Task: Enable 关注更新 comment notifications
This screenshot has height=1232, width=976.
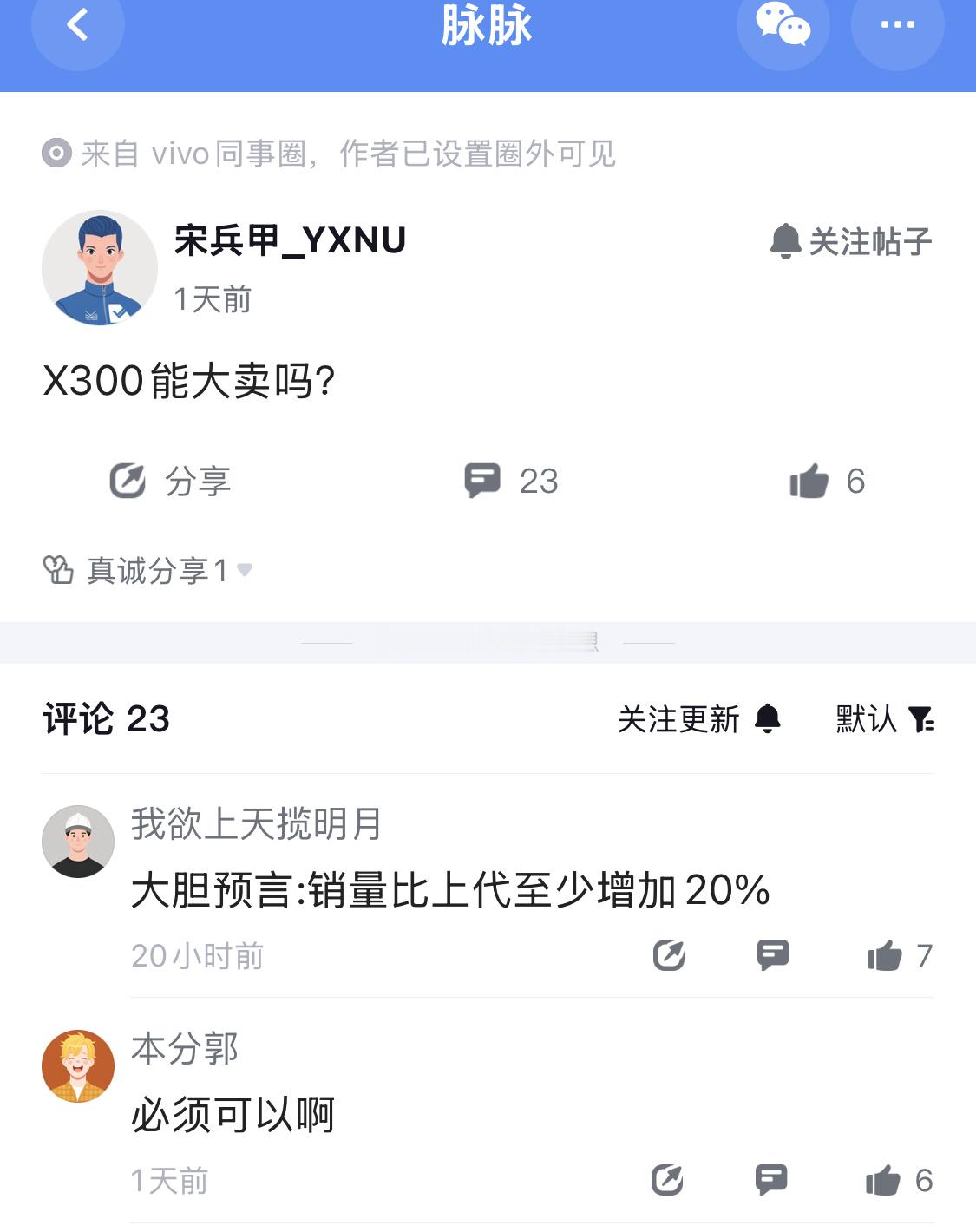Action: [699, 719]
